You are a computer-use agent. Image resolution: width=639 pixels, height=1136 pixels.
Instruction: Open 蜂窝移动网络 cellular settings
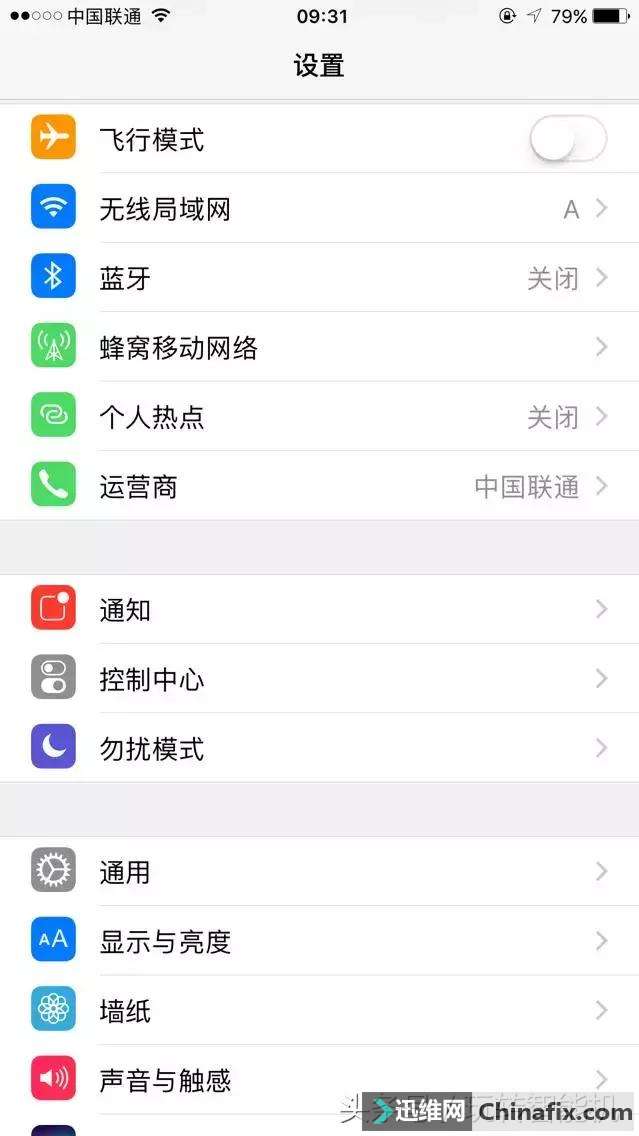point(319,347)
